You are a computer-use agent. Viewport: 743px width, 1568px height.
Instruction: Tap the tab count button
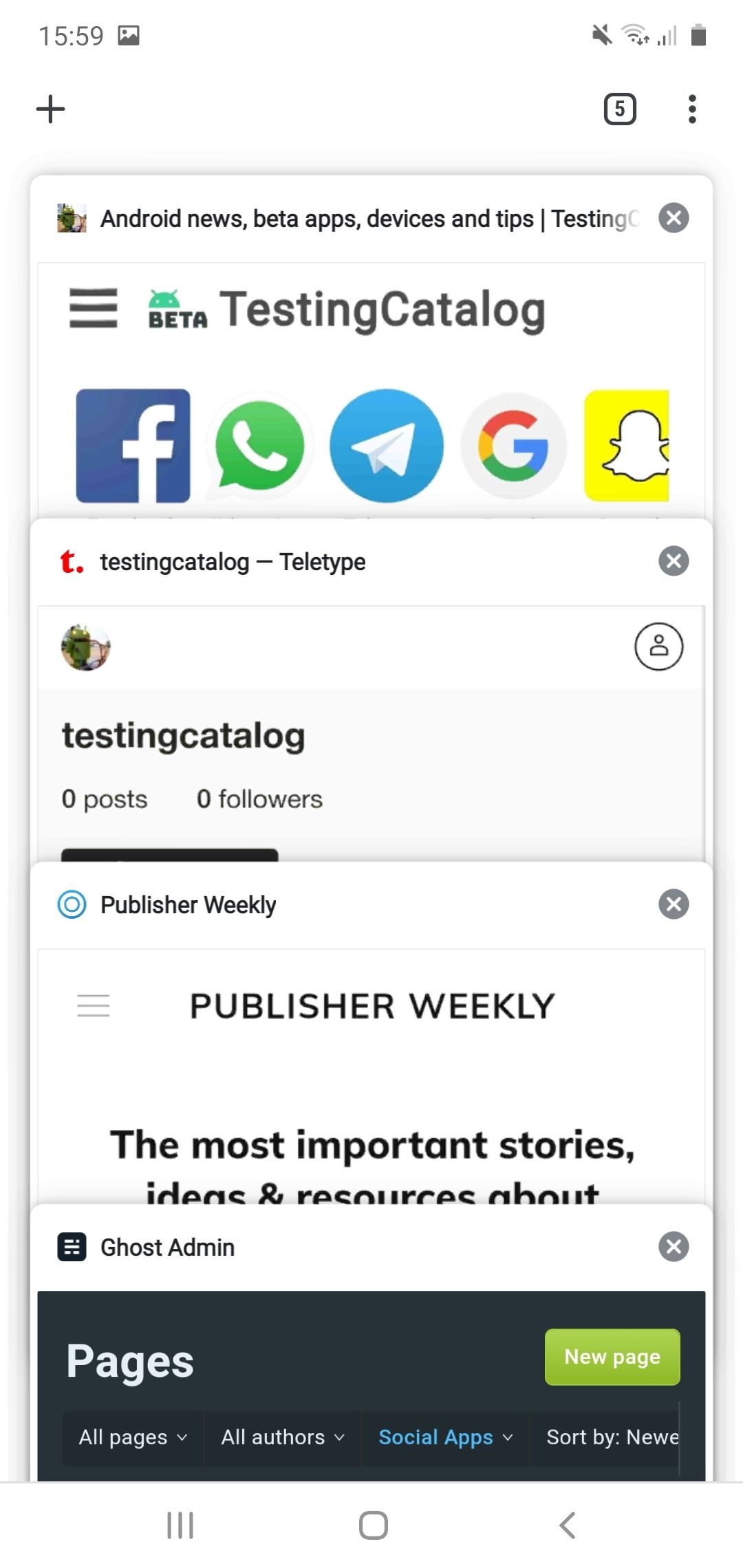pyautogui.click(x=619, y=109)
